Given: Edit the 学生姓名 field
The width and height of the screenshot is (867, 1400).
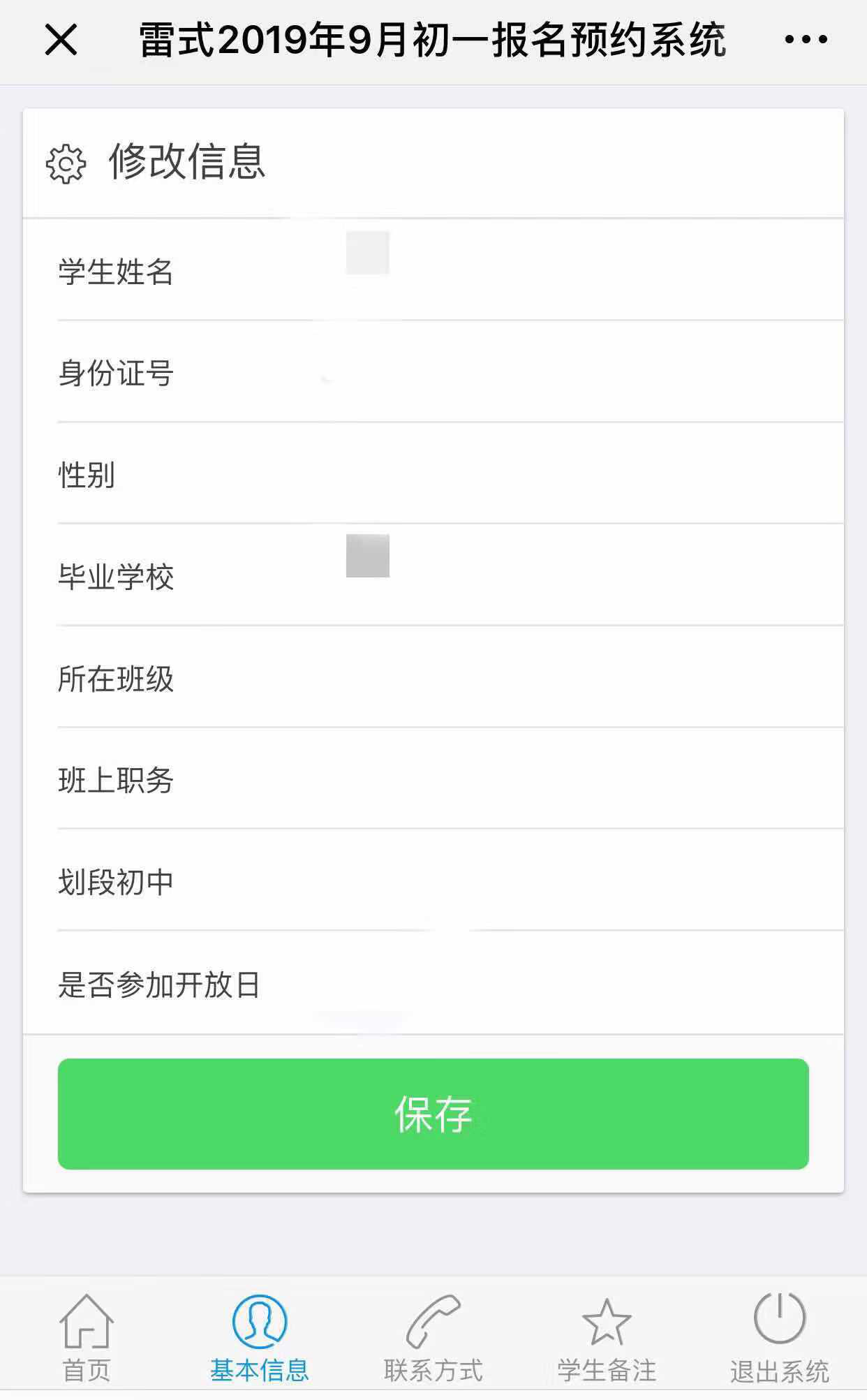Looking at the screenshot, I should point(558,271).
